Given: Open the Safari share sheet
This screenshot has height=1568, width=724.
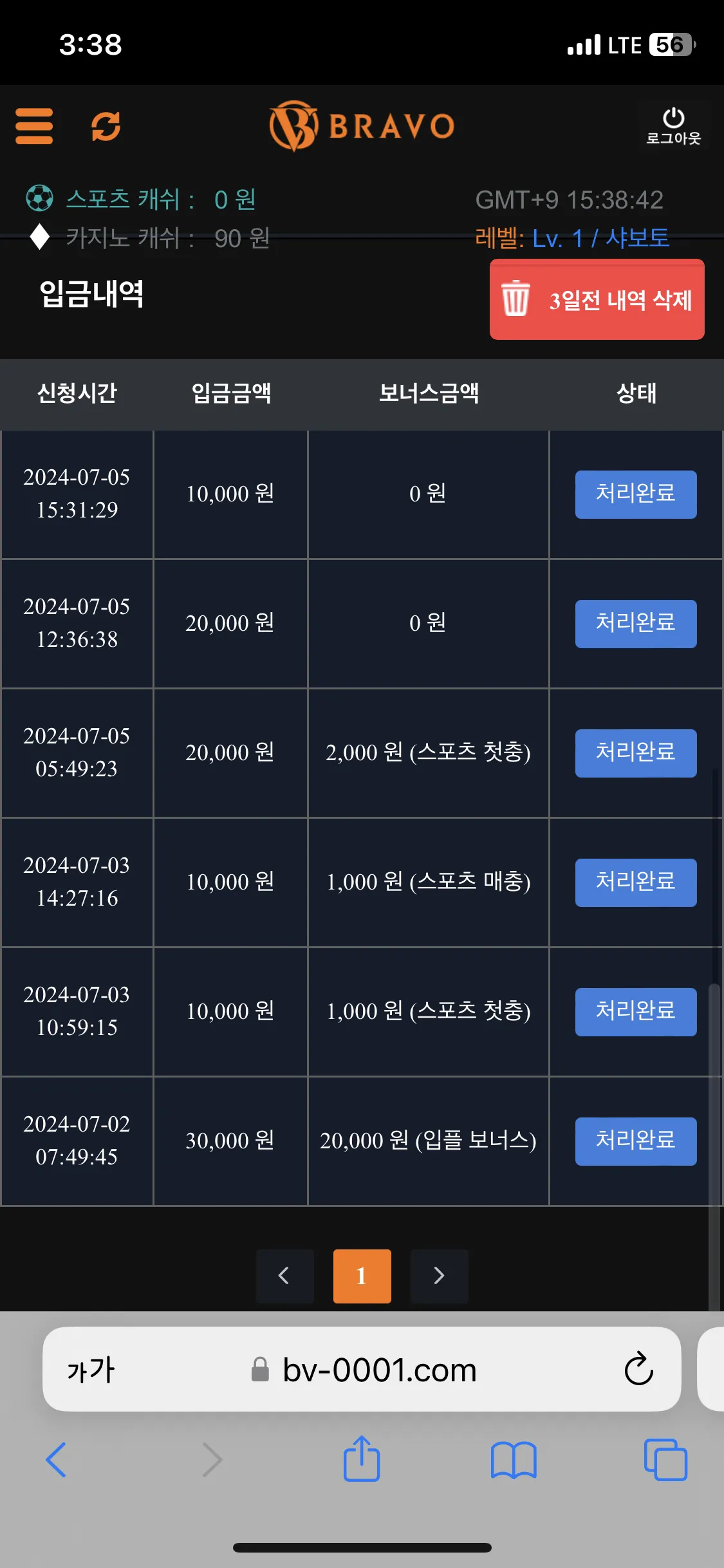Looking at the screenshot, I should pos(362,1458).
